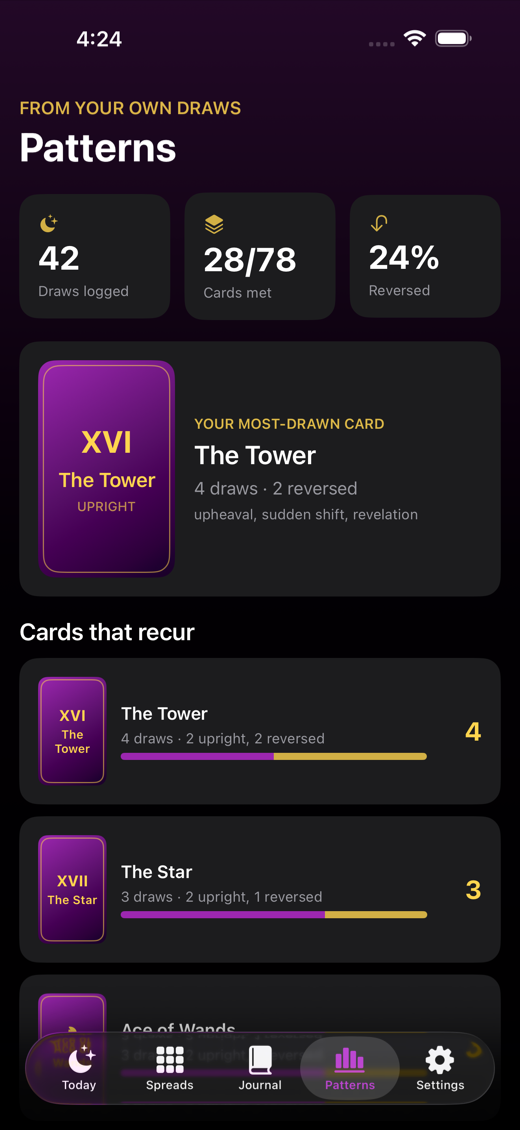Open the Spreads tab
This screenshot has height=1130, width=520.
[170, 1068]
